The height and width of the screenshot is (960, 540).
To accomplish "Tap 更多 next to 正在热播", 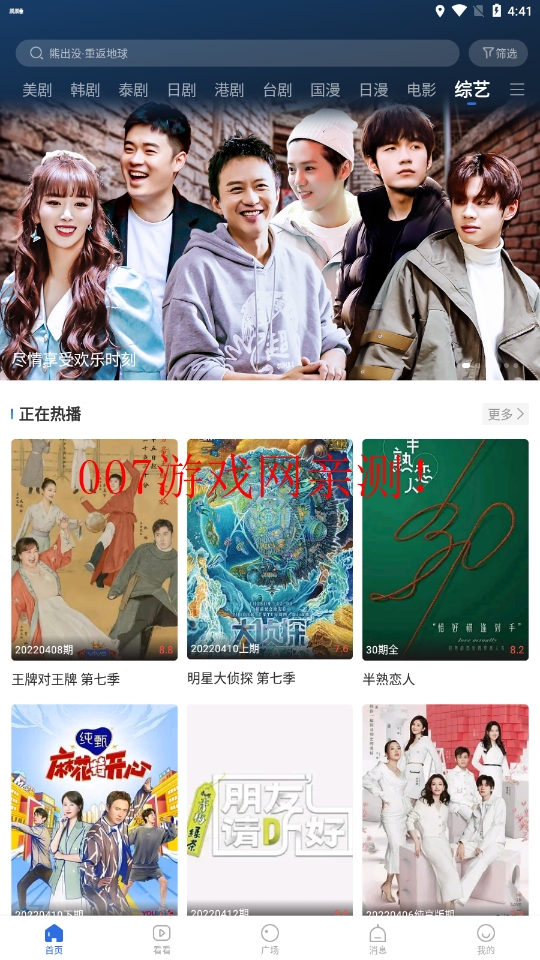I will [505, 414].
